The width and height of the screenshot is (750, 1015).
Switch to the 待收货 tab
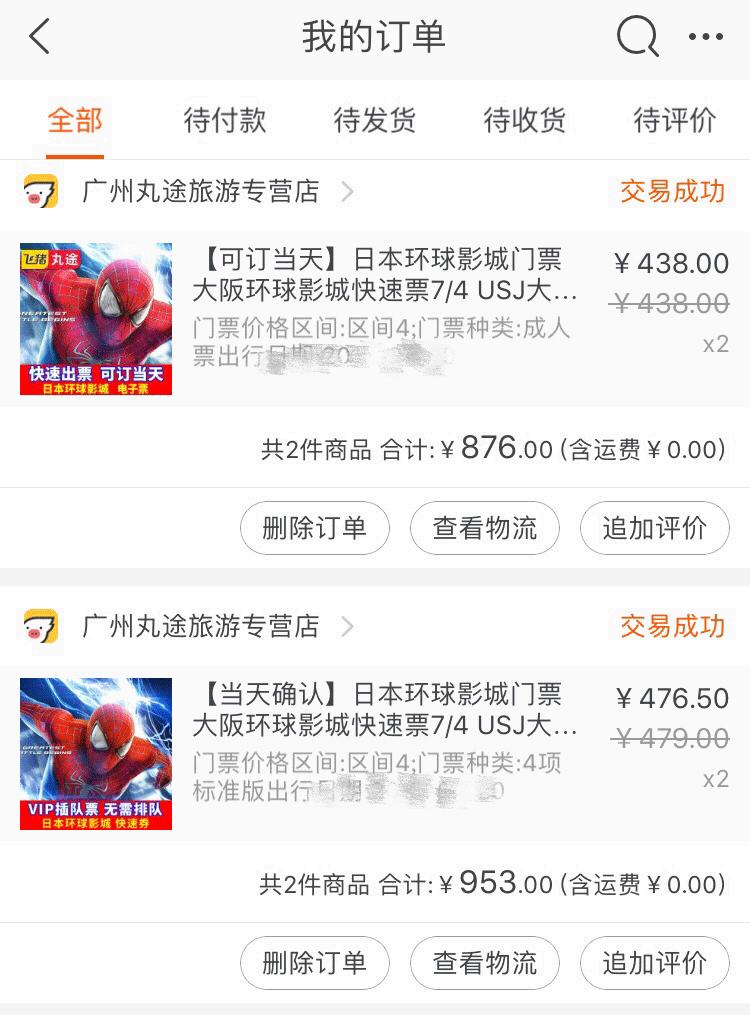524,120
